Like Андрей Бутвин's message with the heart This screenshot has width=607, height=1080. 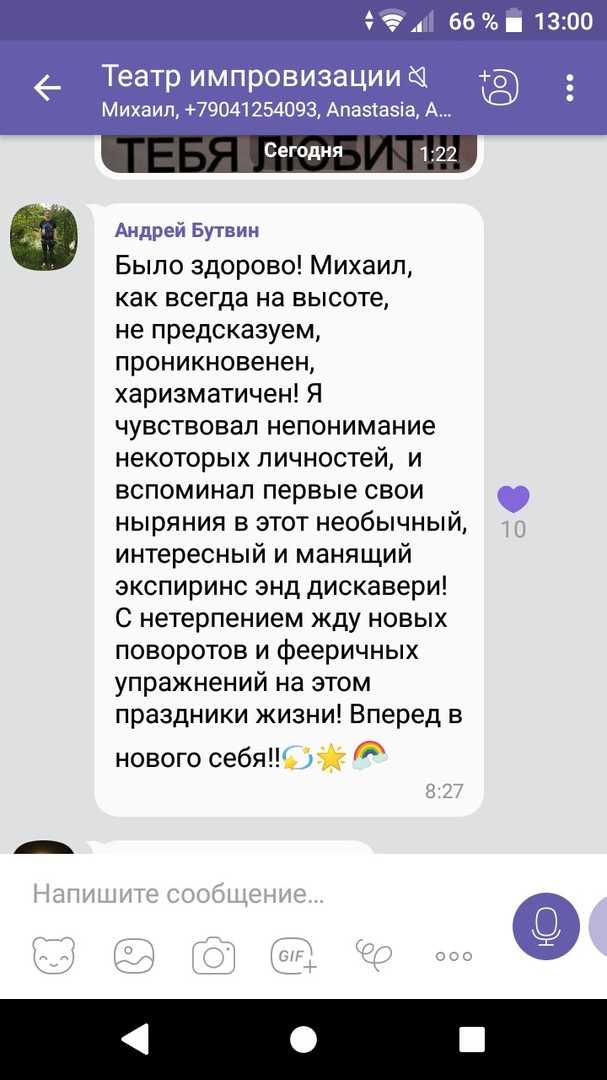click(513, 499)
